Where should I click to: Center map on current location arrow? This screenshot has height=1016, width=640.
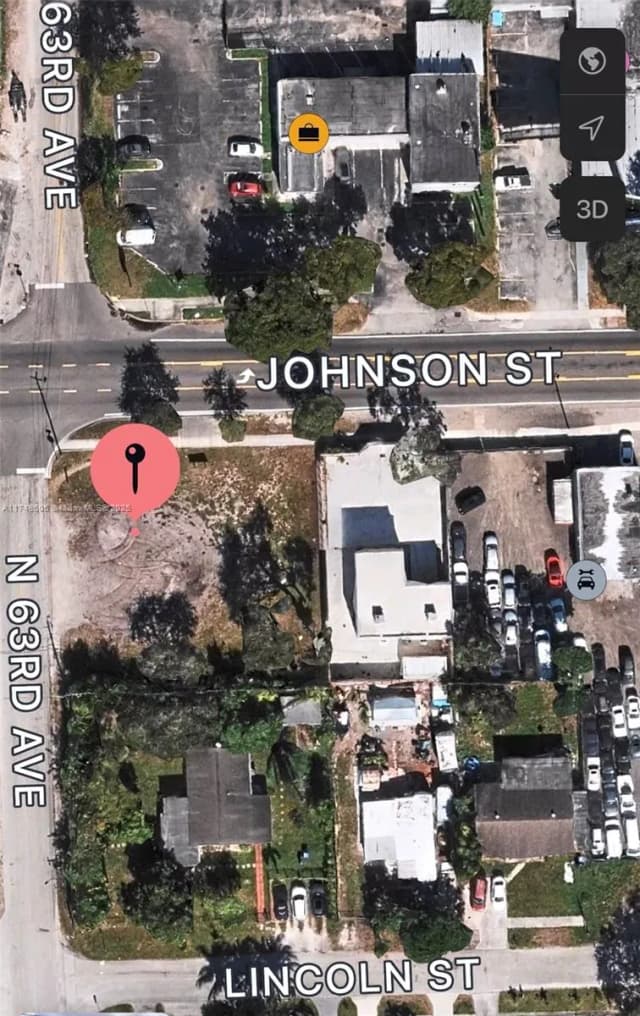(592, 127)
